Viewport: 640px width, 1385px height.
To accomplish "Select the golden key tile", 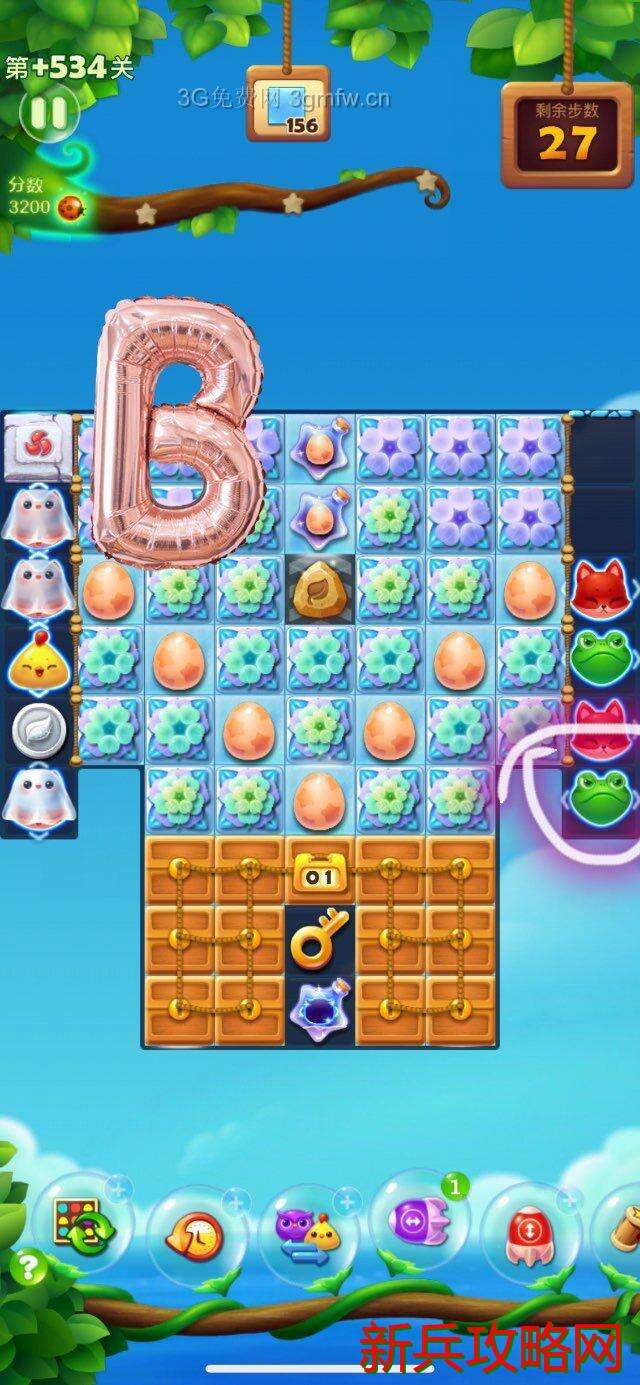I will pyautogui.click(x=319, y=938).
